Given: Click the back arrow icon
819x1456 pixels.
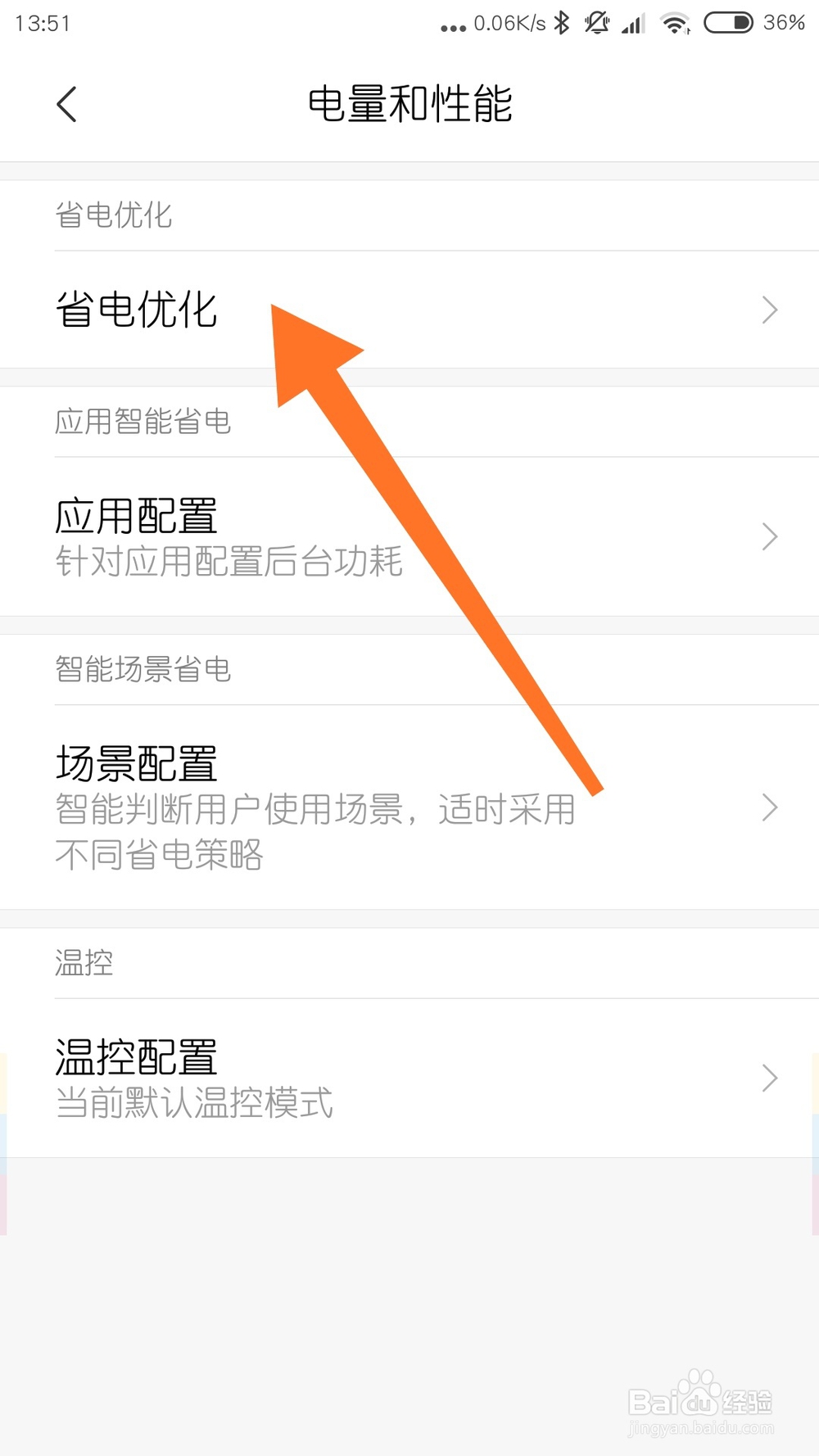Looking at the screenshot, I should click(66, 104).
